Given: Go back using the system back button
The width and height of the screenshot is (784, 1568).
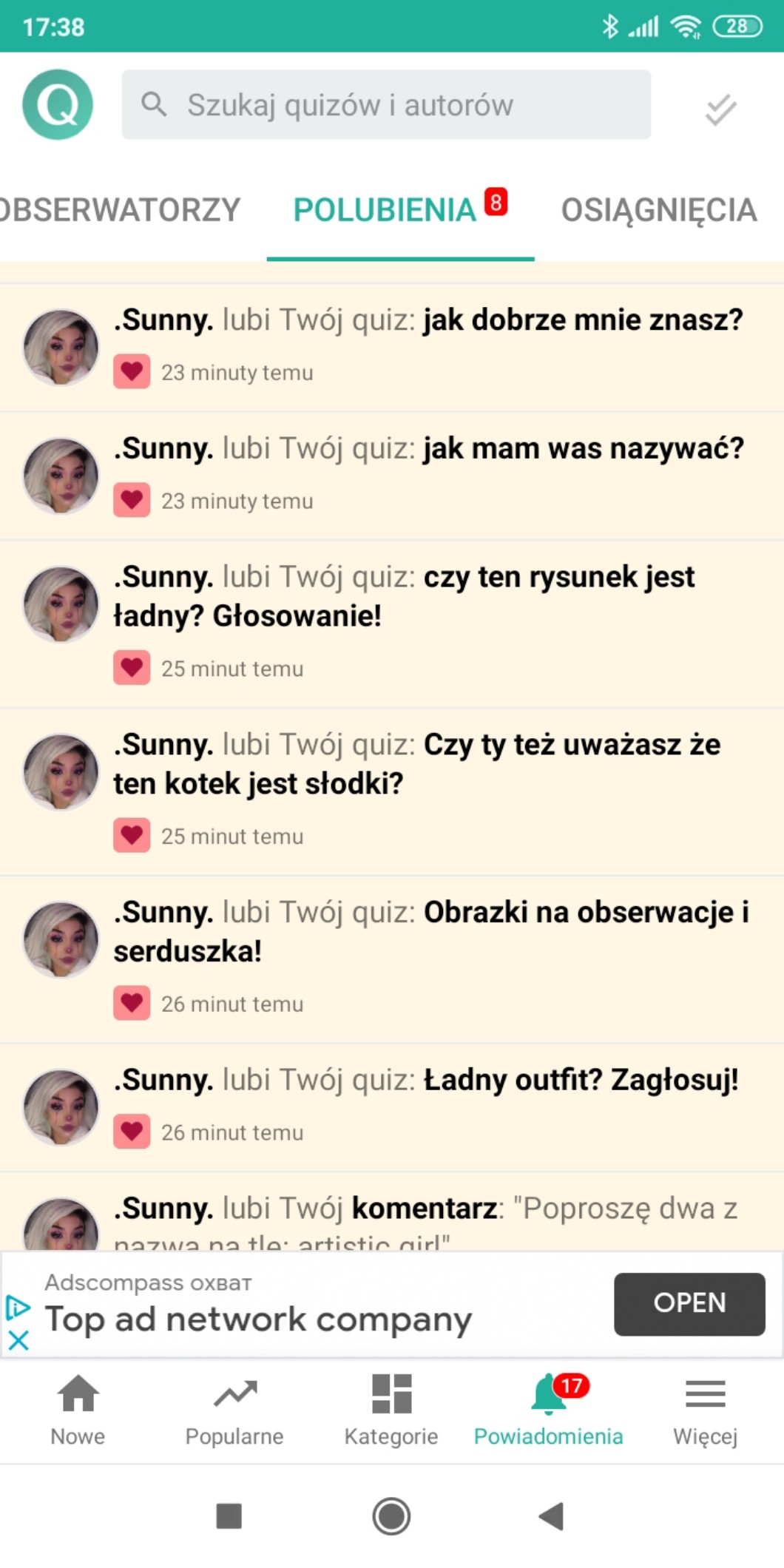Looking at the screenshot, I should tap(551, 1516).
